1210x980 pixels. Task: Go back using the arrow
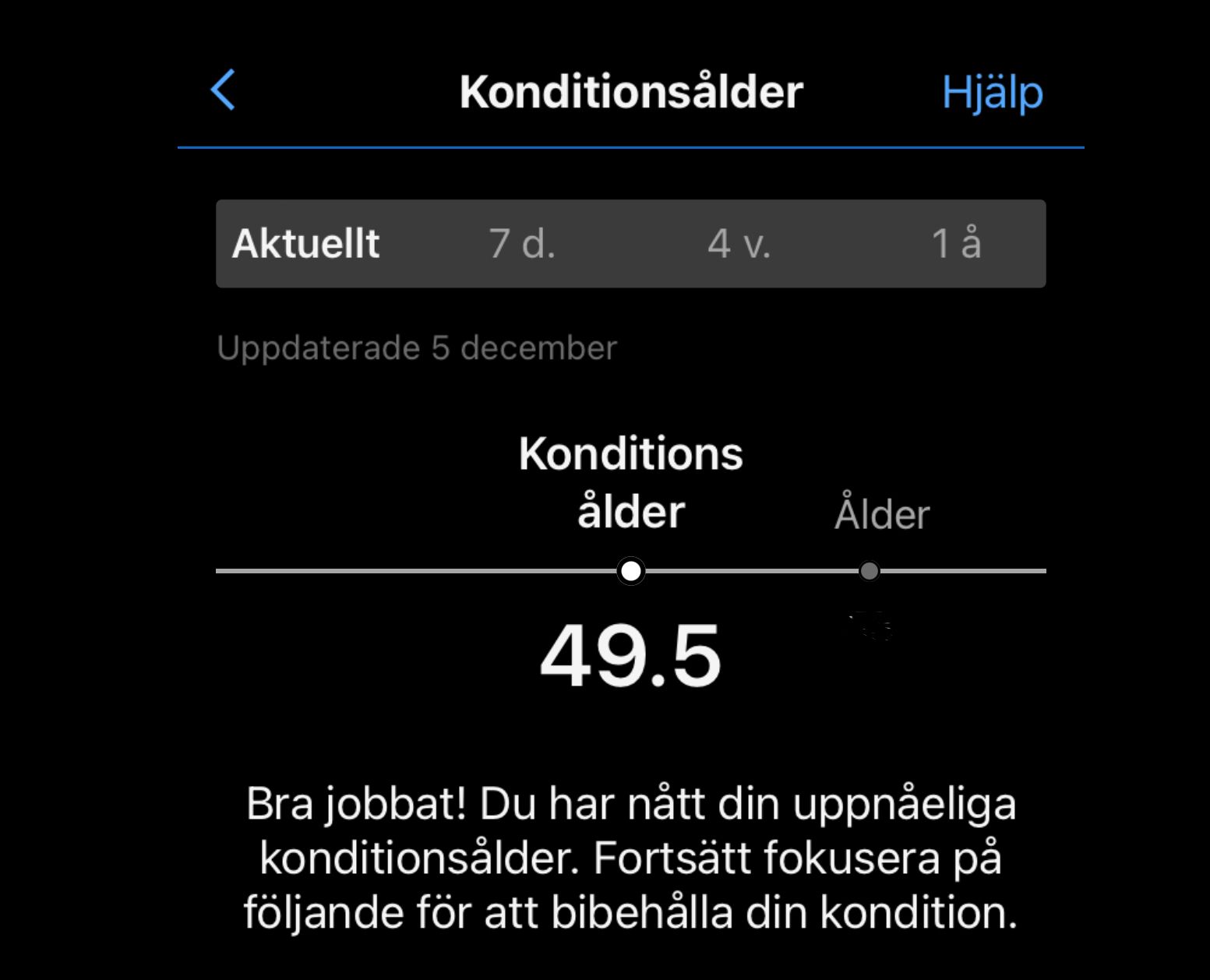tap(224, 90)
